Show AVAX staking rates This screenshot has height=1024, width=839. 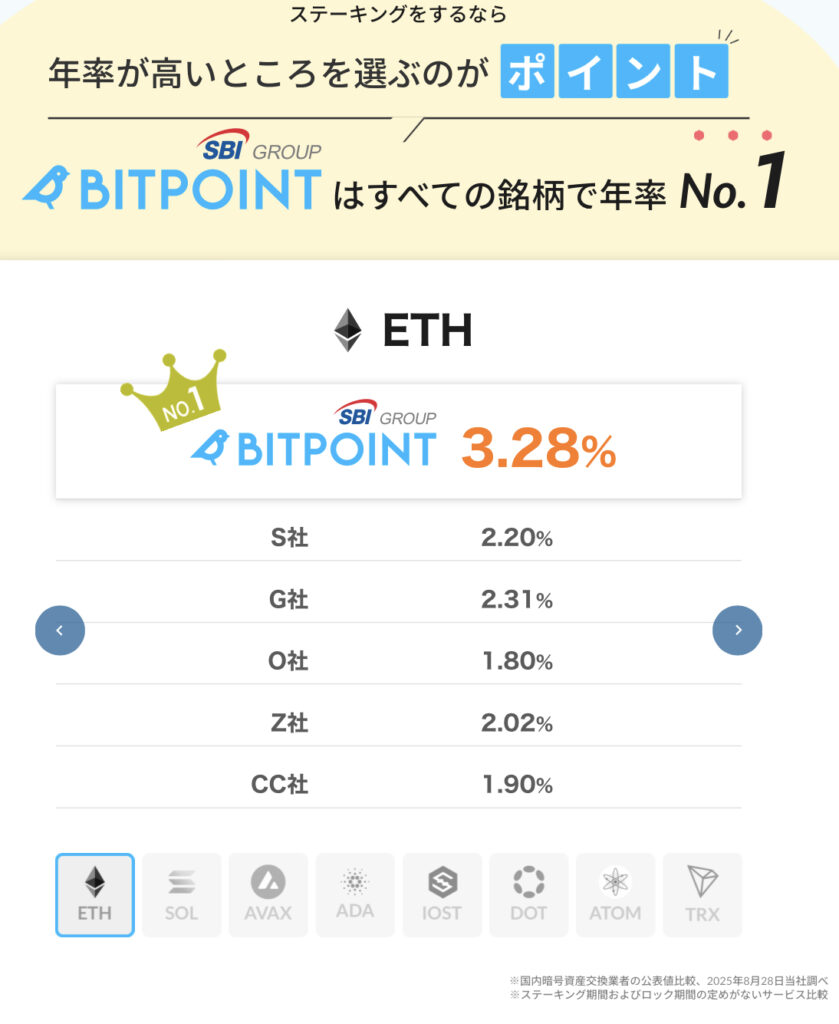tap(268, 895)
